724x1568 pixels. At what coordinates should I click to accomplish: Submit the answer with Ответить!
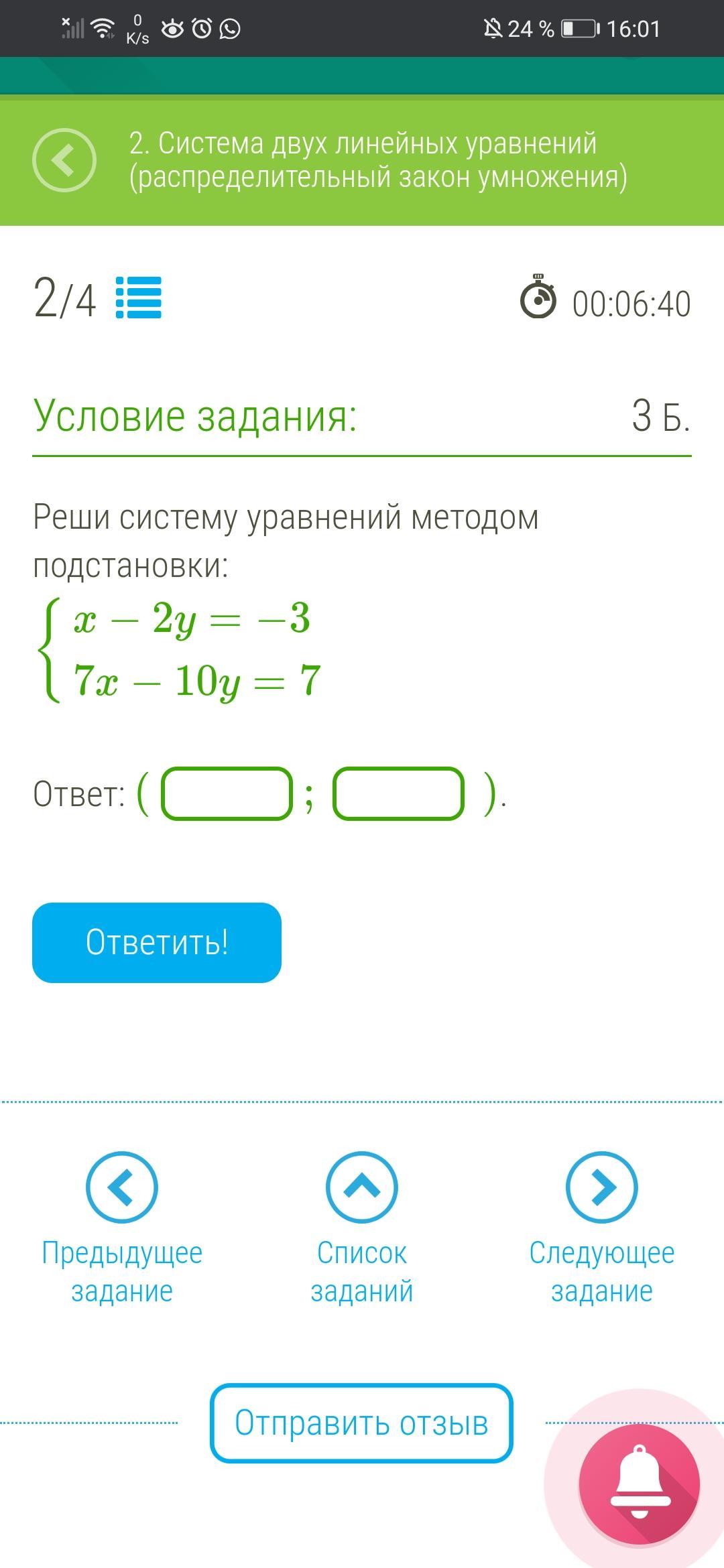[157, 942]
